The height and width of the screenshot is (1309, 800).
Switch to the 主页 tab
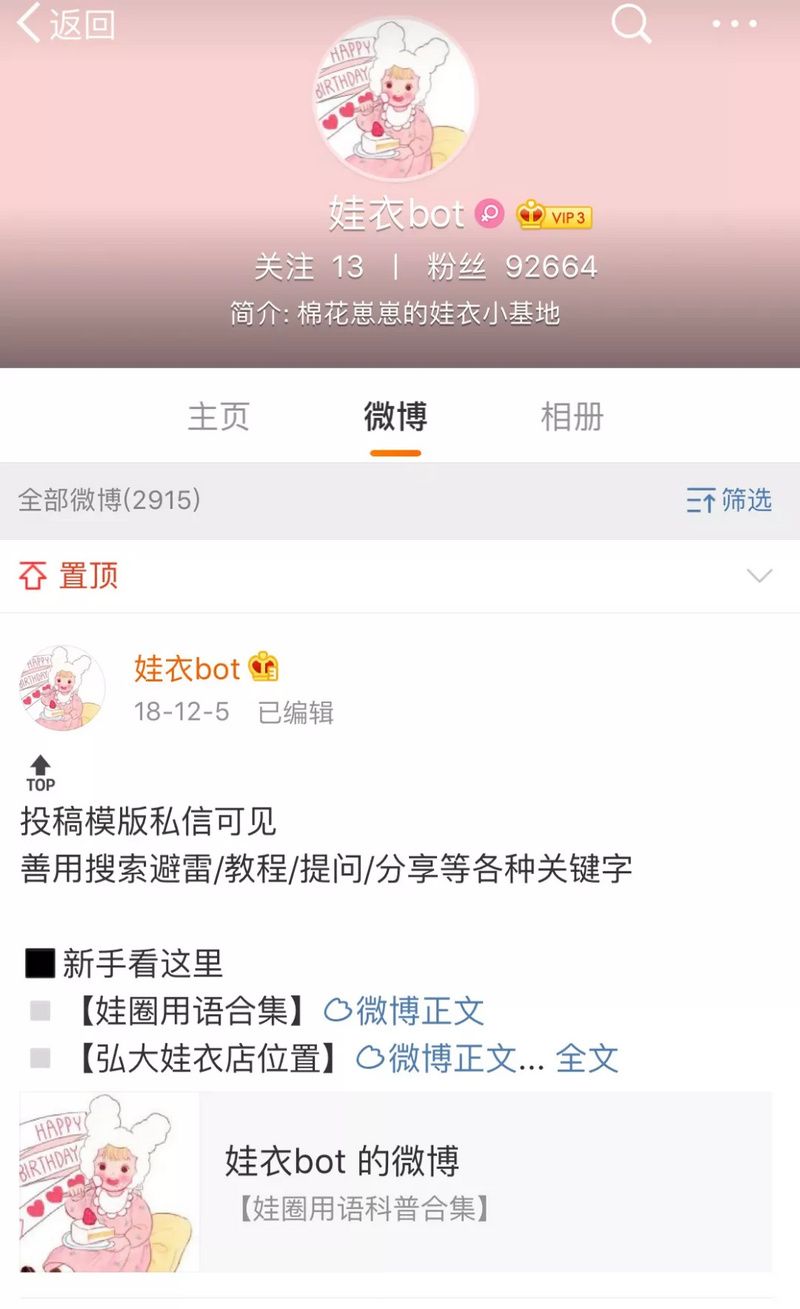tap(218, 416)
